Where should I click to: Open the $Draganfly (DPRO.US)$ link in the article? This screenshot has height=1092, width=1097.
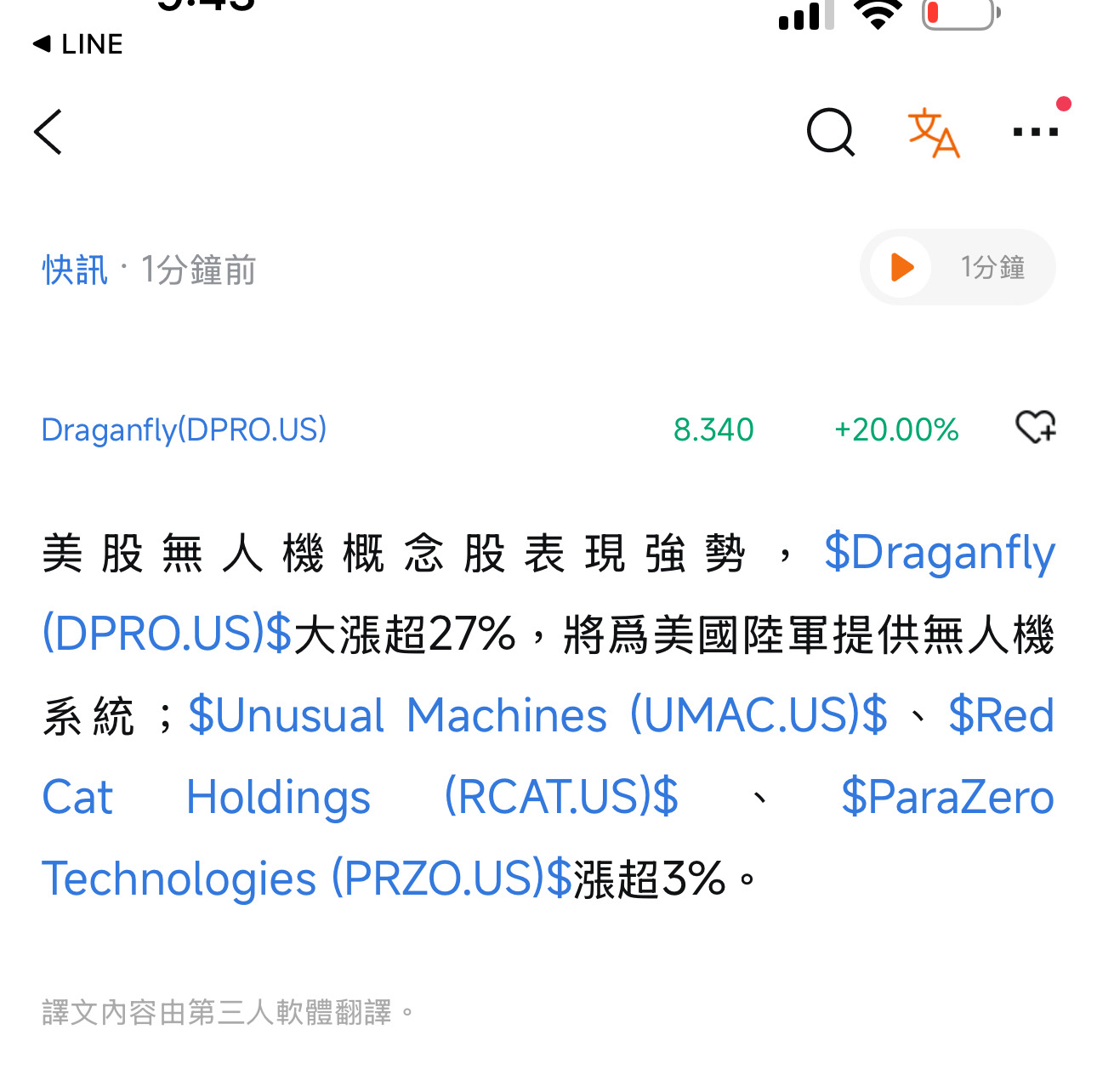[939, 553]
